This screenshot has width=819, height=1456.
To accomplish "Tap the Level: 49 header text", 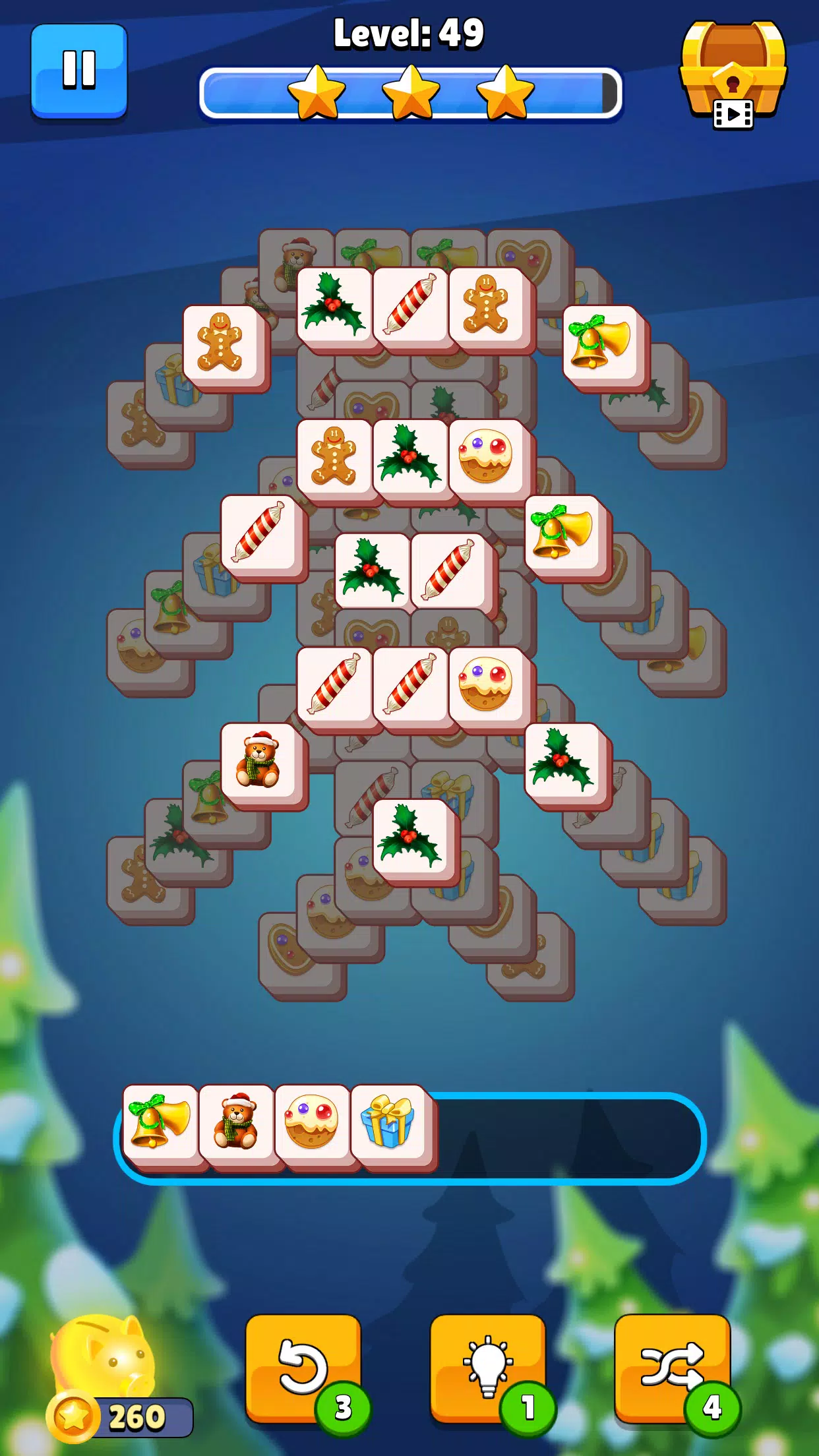I will pos(409,34).
